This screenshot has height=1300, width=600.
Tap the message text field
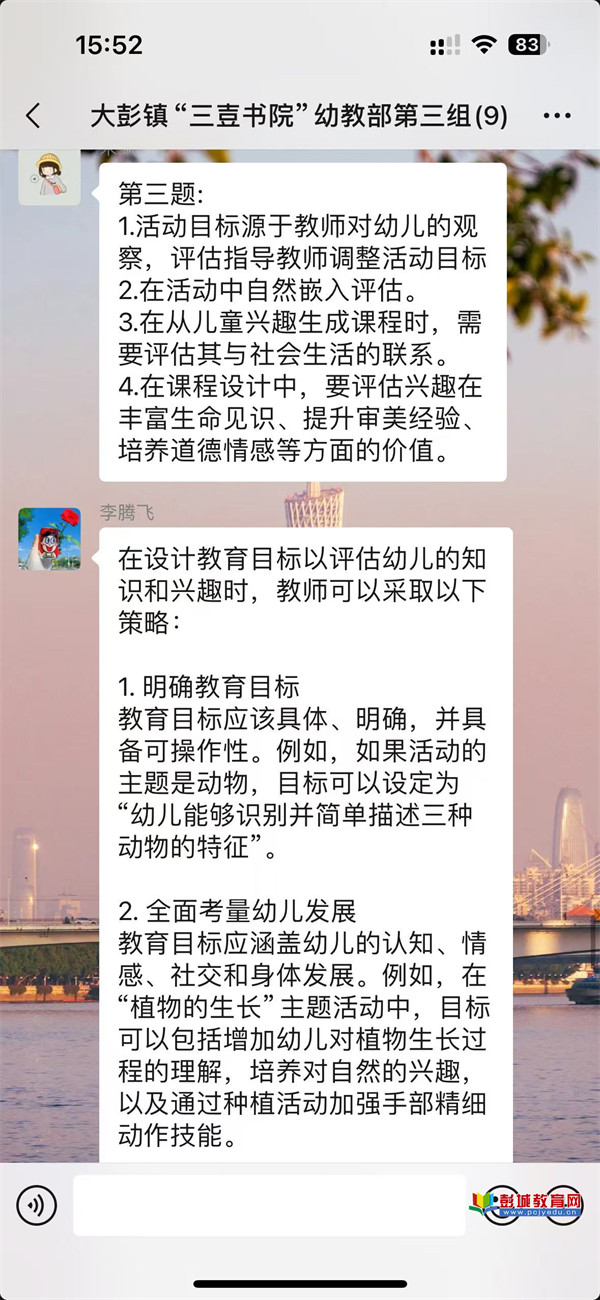tap(269, 1205)
